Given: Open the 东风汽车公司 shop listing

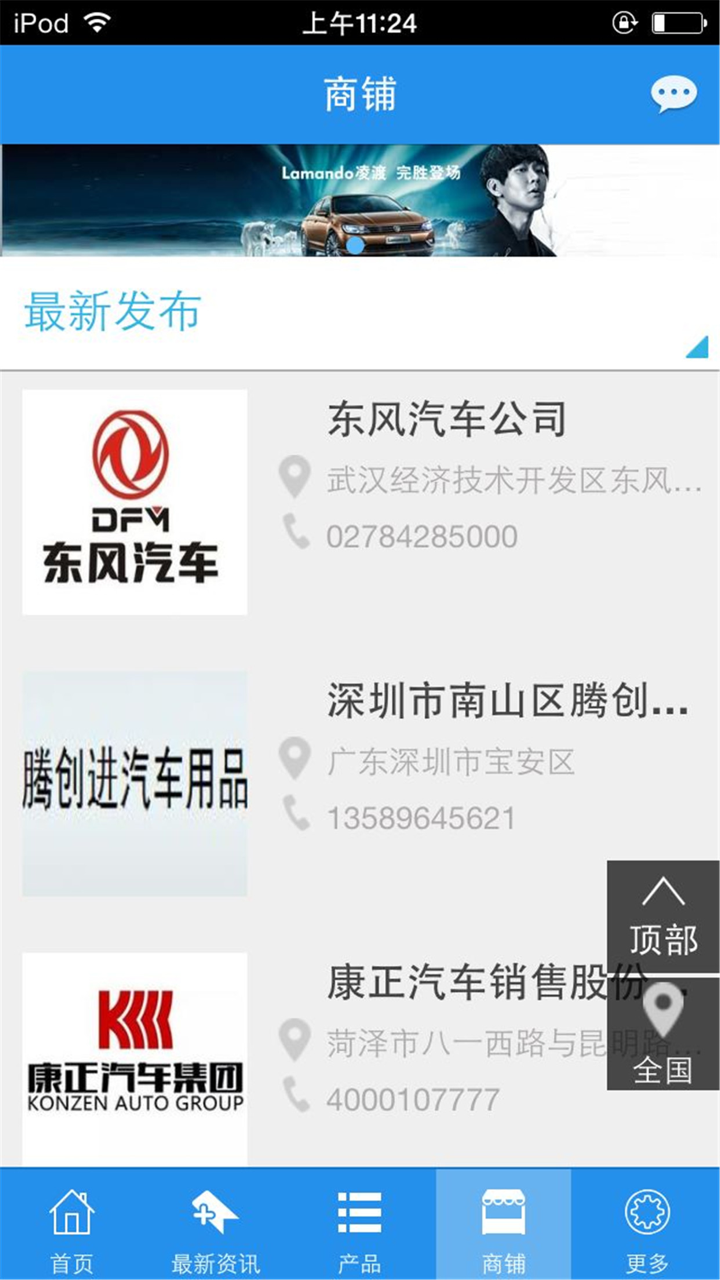Looking at the screenshot, I should click(x=360, y=480).
